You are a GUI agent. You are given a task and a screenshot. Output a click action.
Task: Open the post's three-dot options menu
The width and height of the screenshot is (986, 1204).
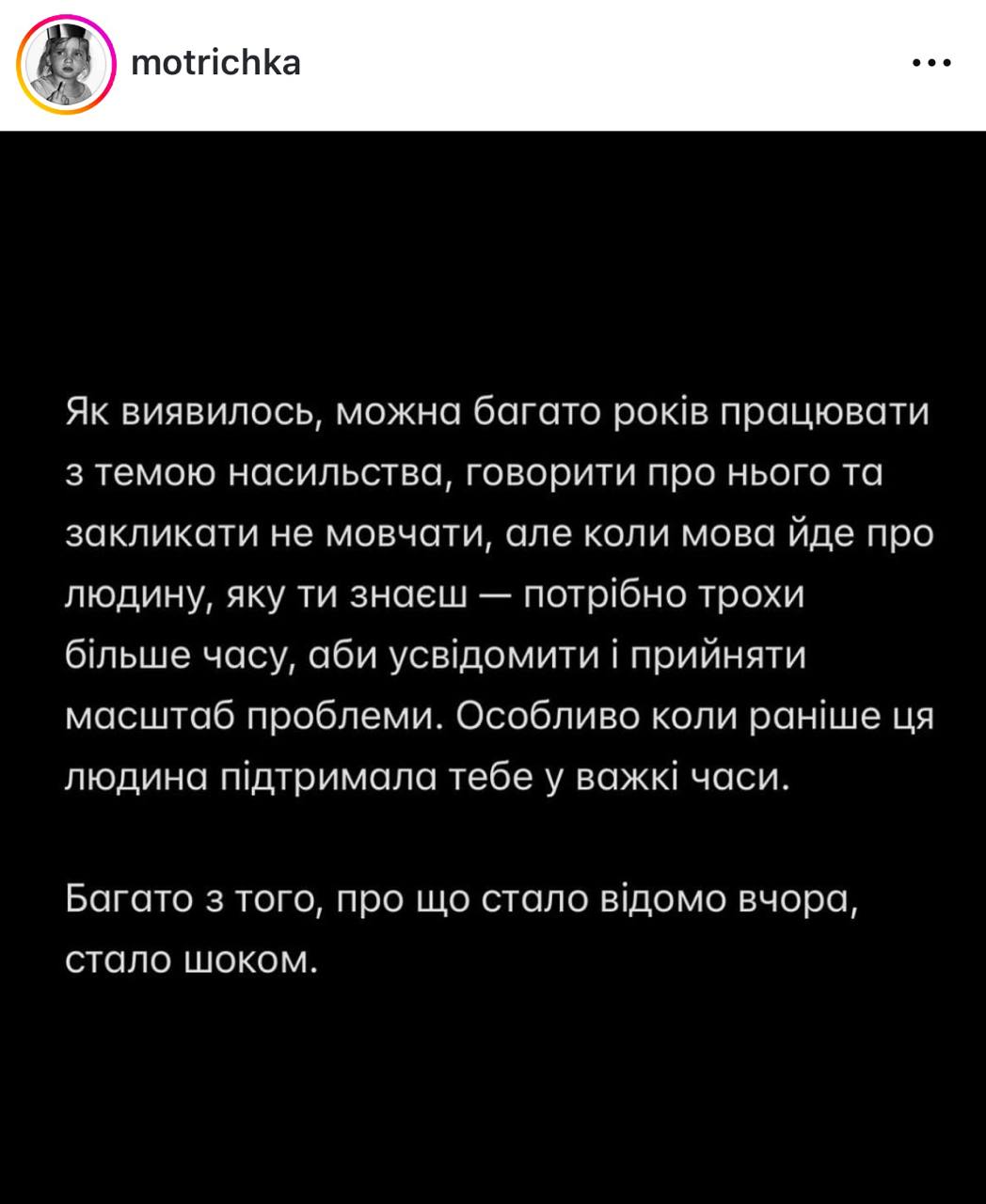pyautogui.click(x=931, y=64)
